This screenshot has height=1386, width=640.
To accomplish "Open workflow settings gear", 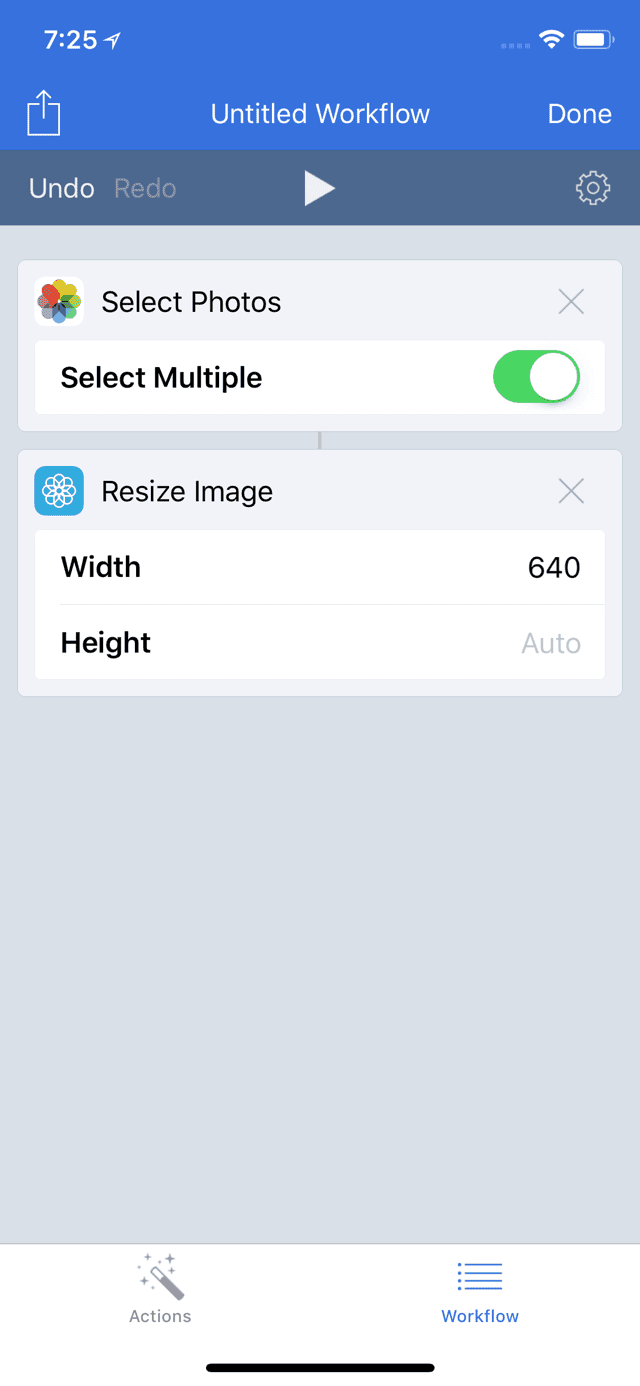I will pos(593,188).
